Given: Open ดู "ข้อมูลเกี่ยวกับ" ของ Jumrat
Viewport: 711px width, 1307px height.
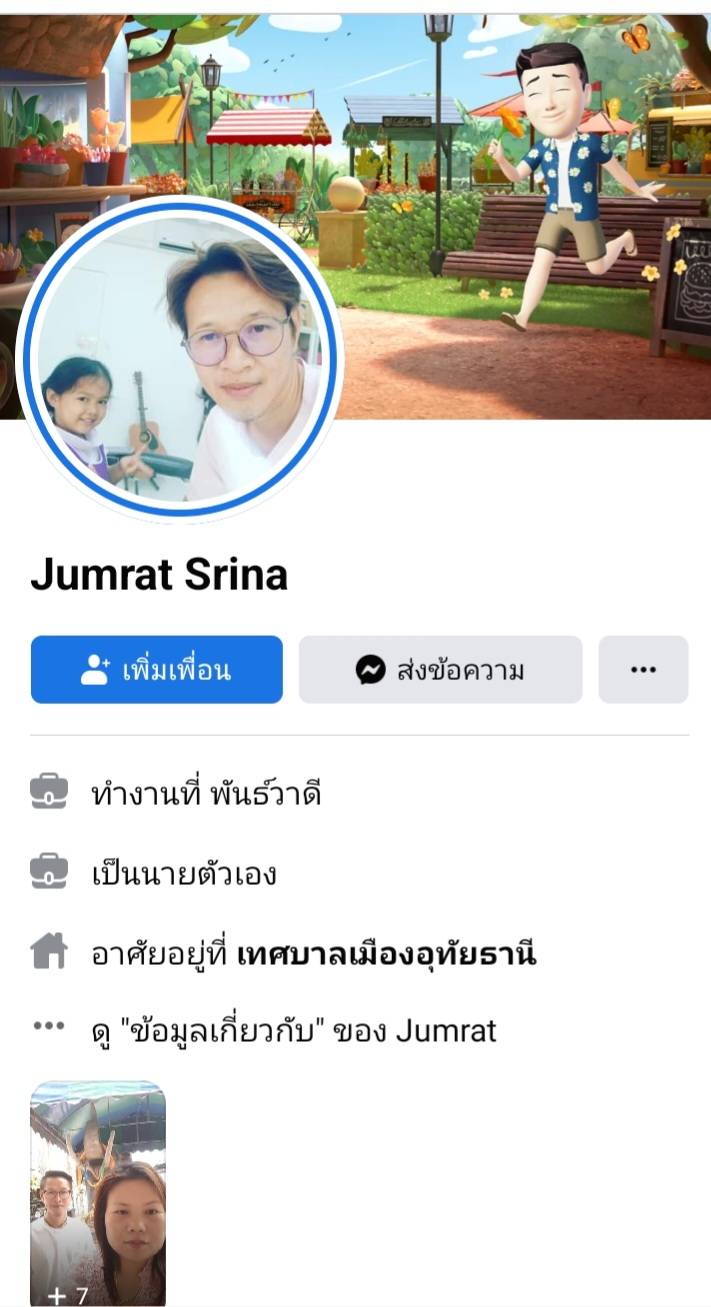Looking at the screenshot, I should pyautogui.click(x=293, y=1030).
